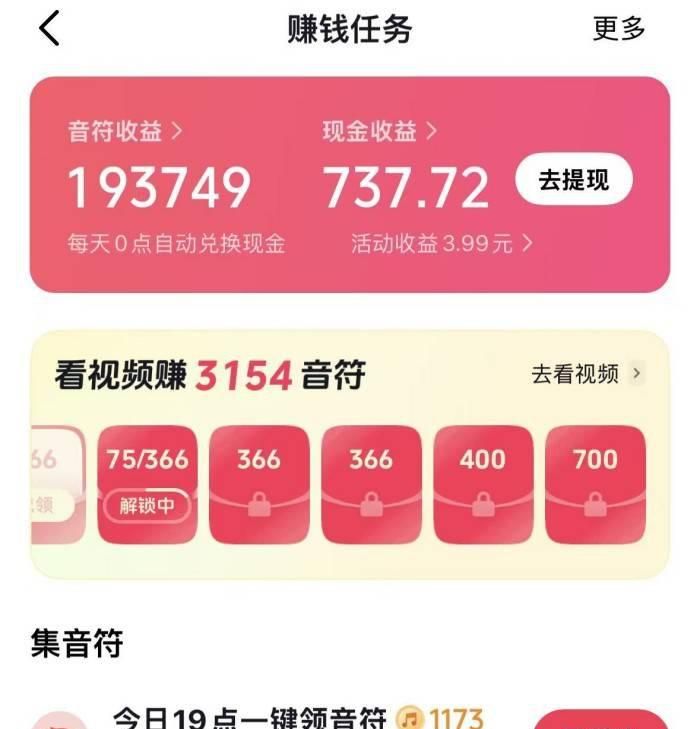The height and width of the screenshot is (729, 700).
Task: Tap the 75/366 解锁中 reward card
Action: [x=147, y=484]
